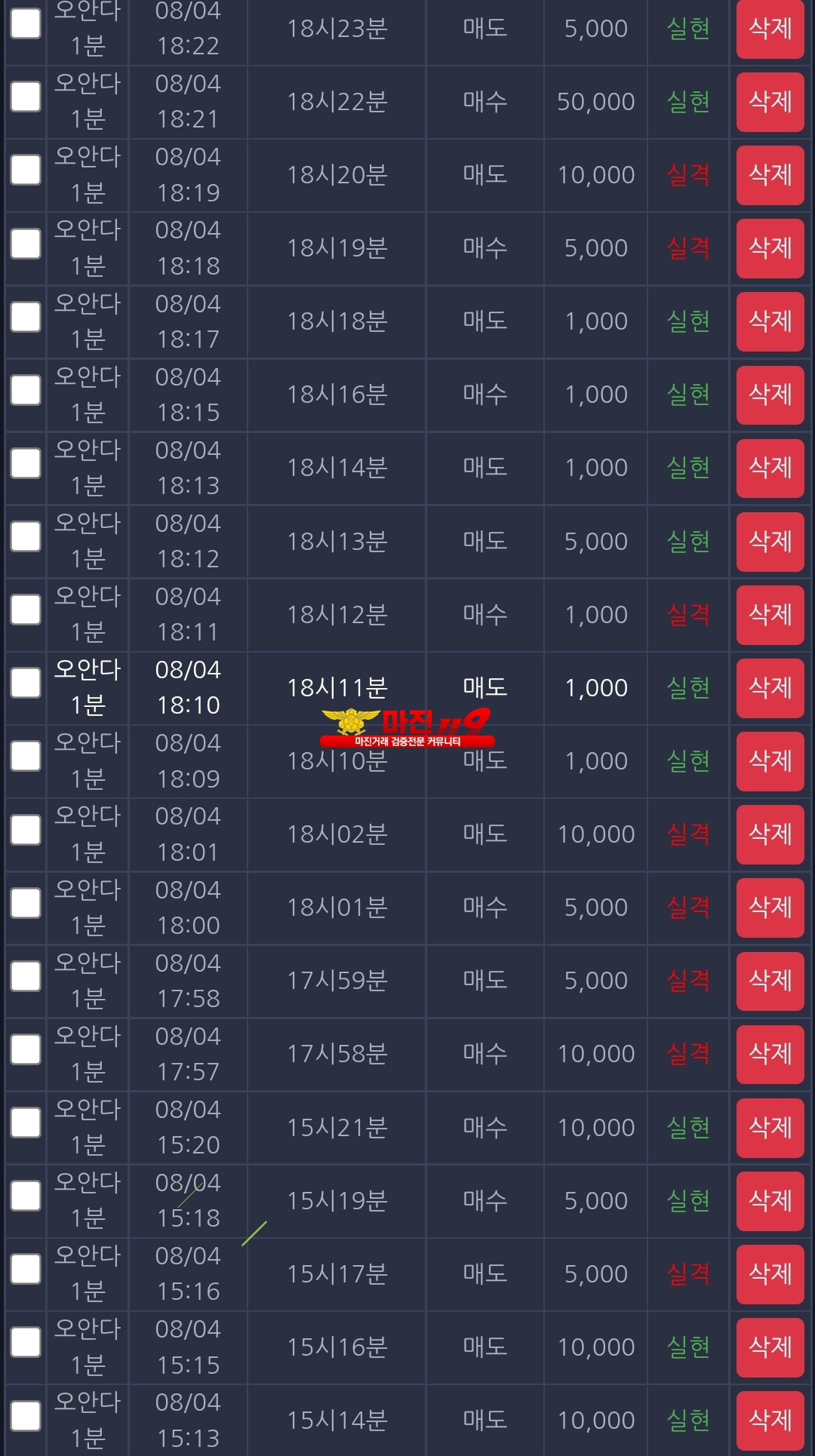Select checkbox for the 18시20분 trade
This screenshot has width=815, height=1456.
[x=26, y=170]
